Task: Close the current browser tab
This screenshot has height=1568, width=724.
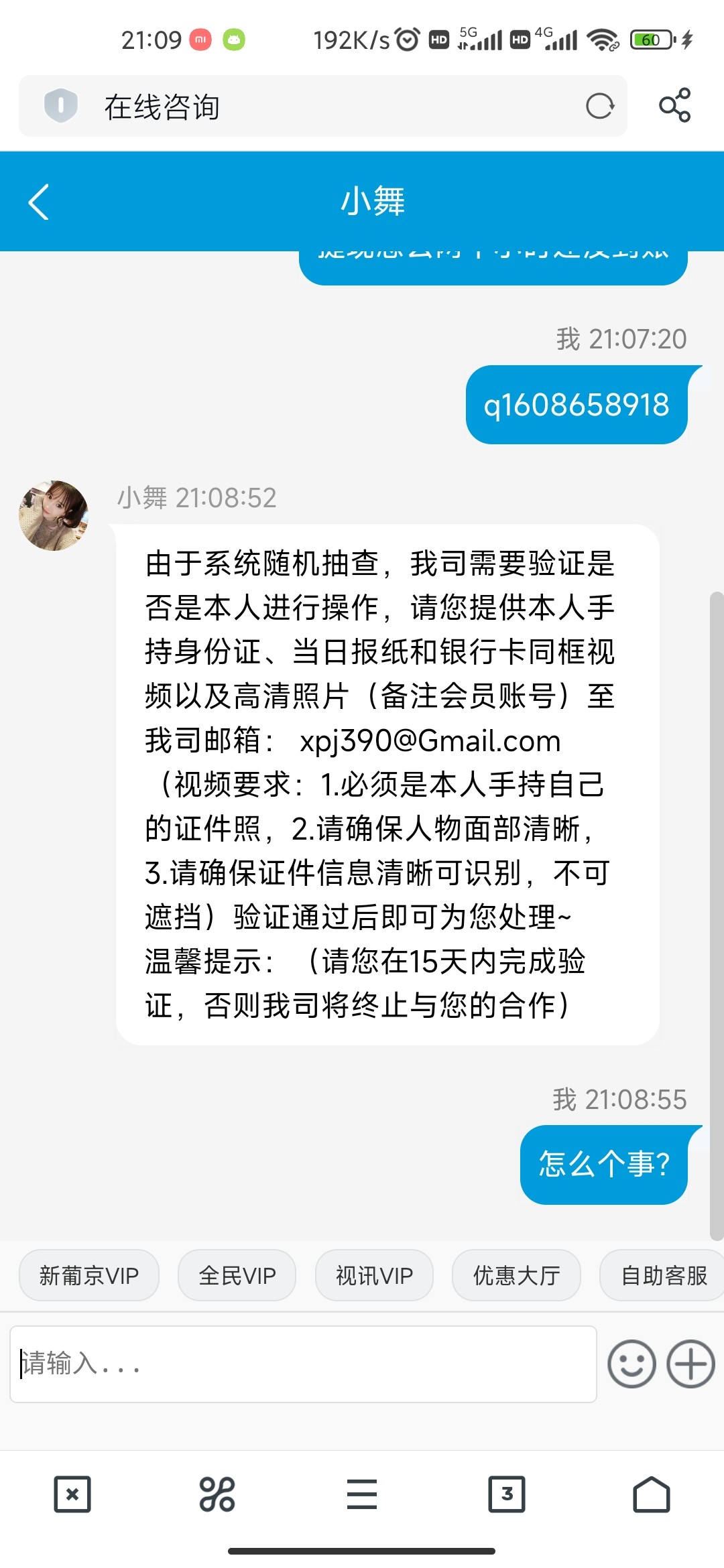Action: [72, 1494]
